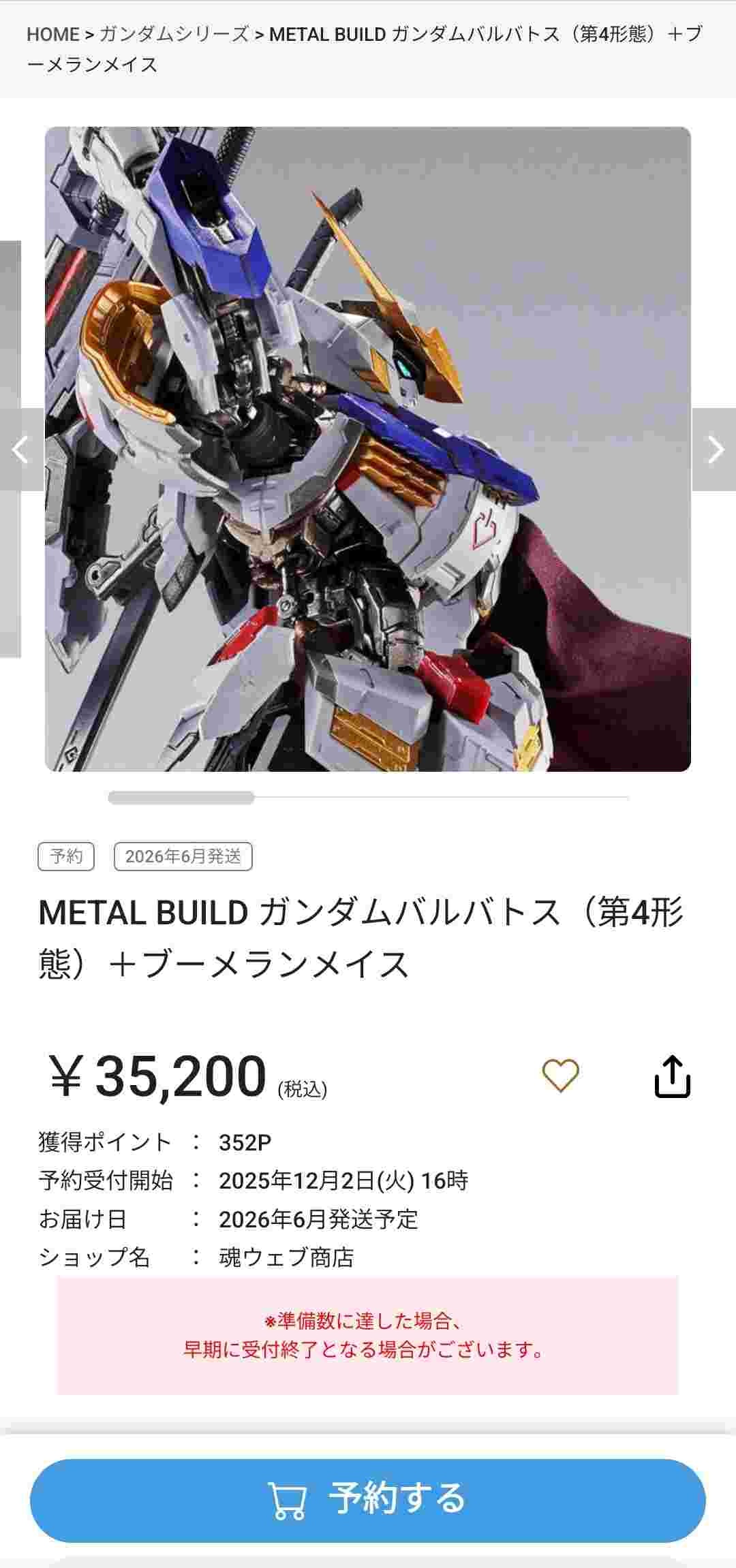Share this product page
The image size is (736, 1568).
tap(672, 1076)
